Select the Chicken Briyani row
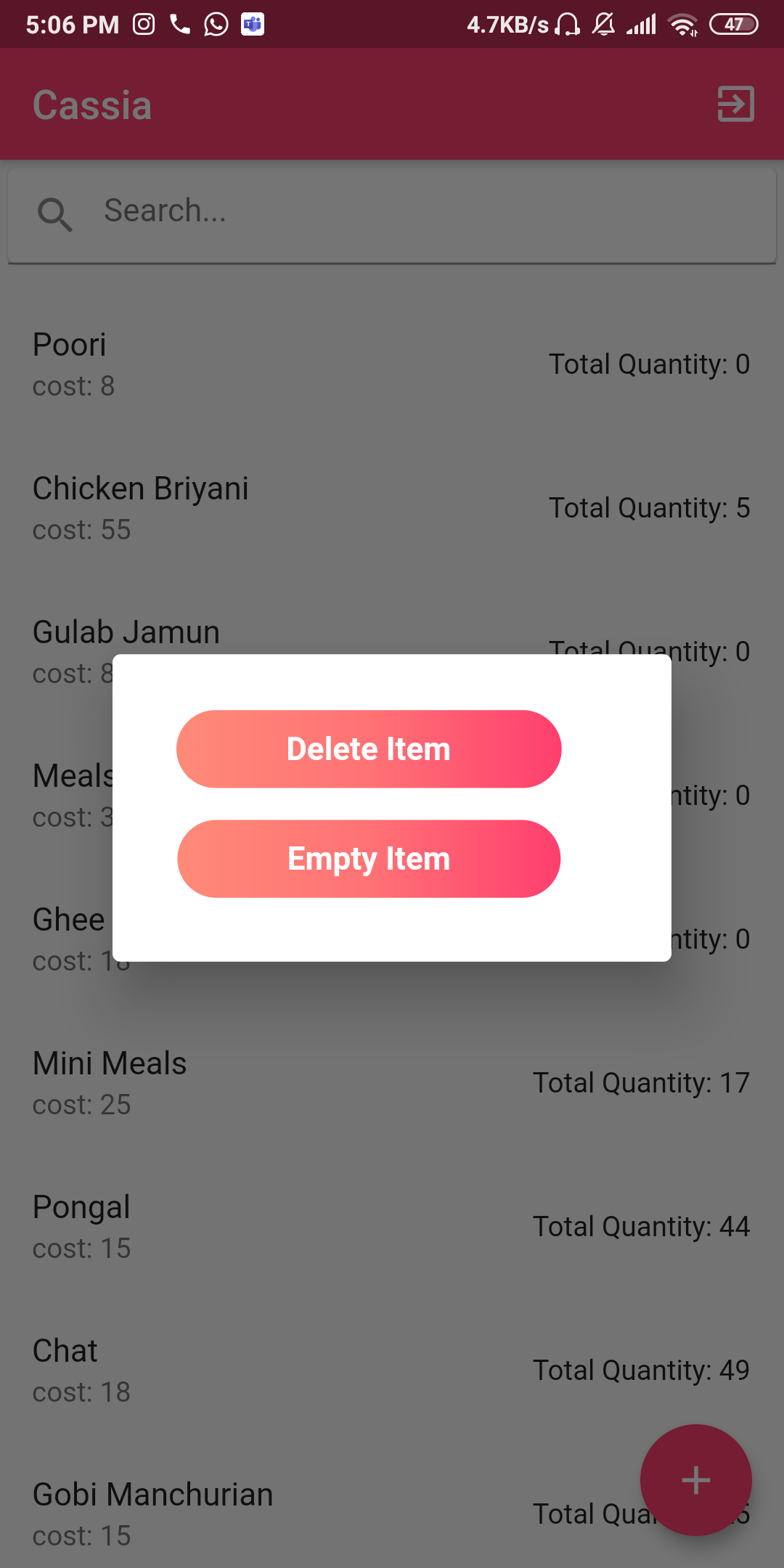The height and width of the screenshot is (1568, 784). click(x=392, y=508)
